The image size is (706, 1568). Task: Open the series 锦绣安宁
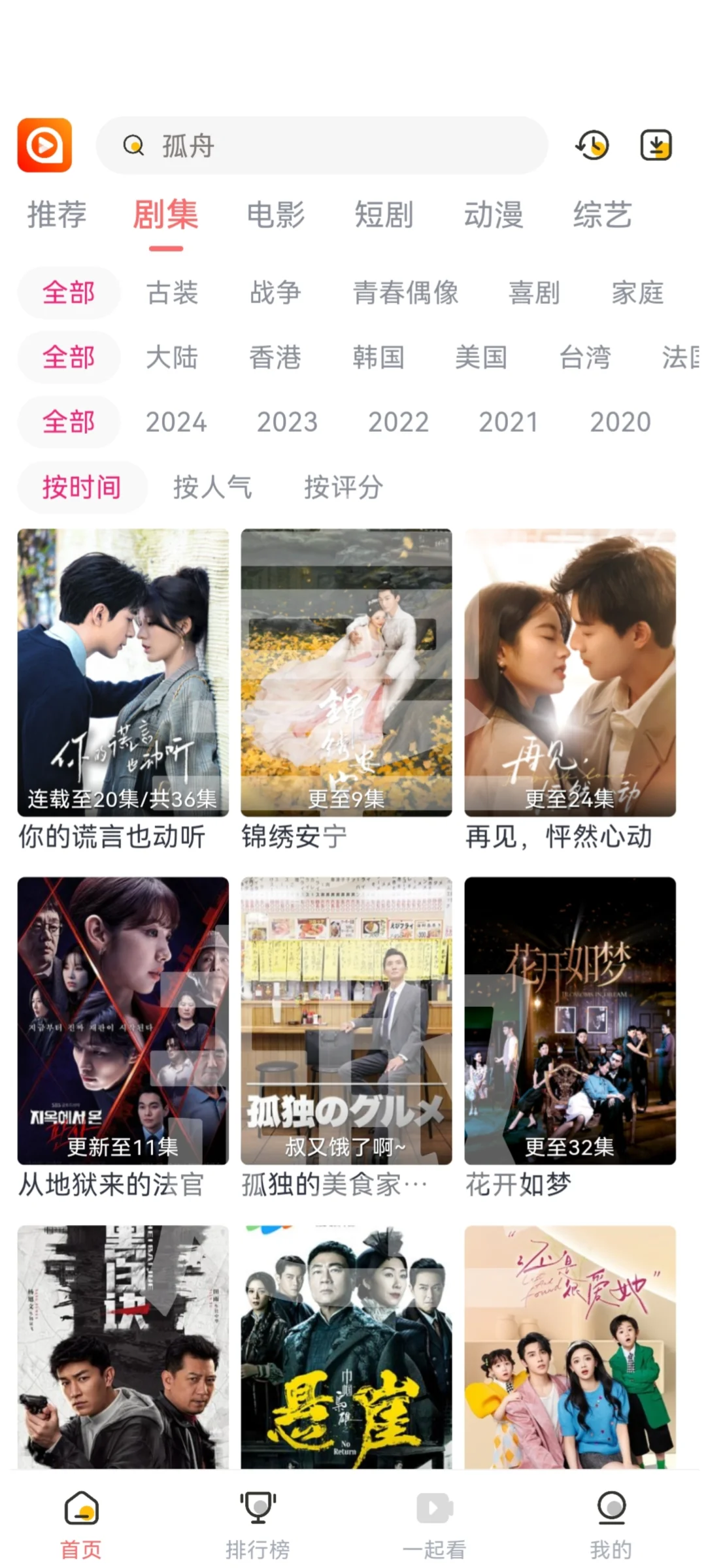pyautogui.click(x=346, y=673)
